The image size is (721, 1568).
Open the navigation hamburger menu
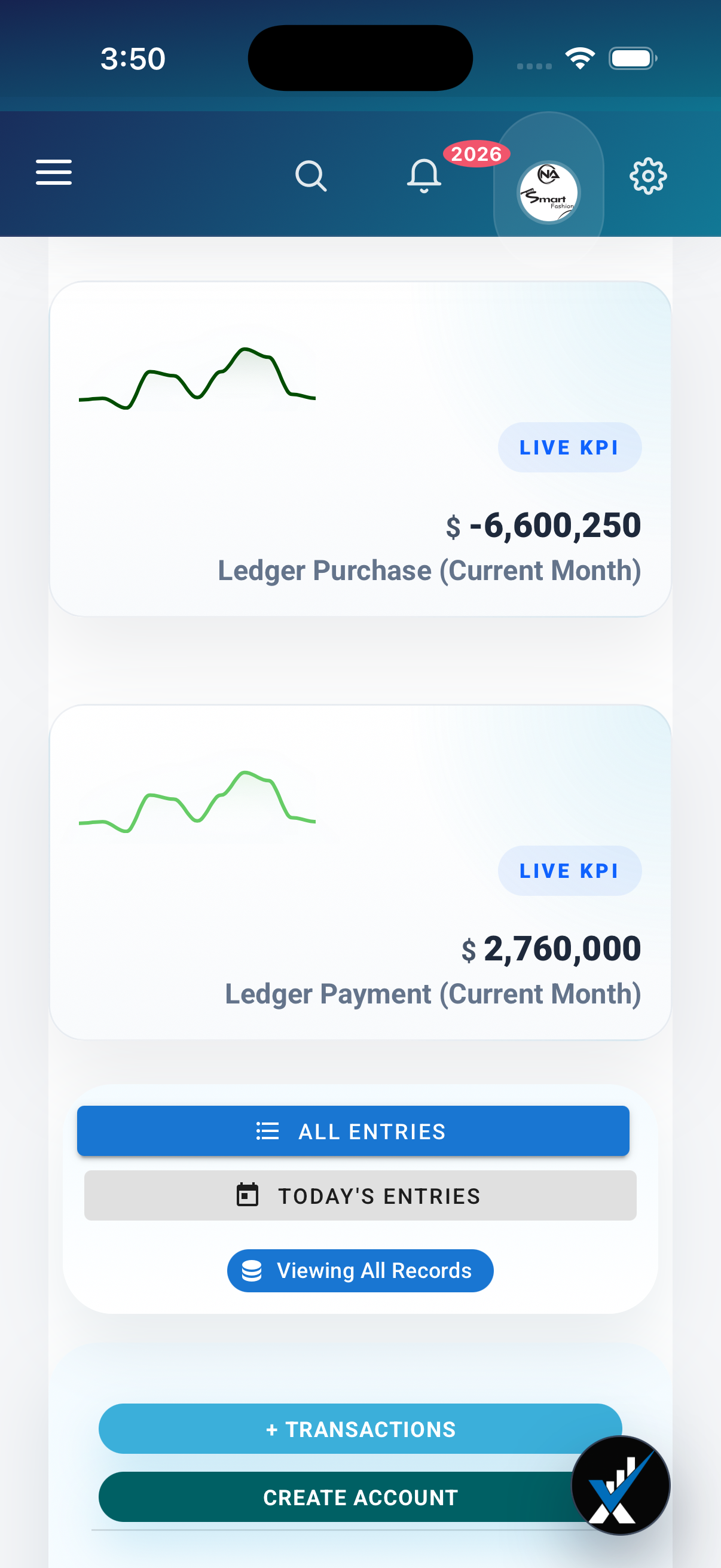coord(54,173)
